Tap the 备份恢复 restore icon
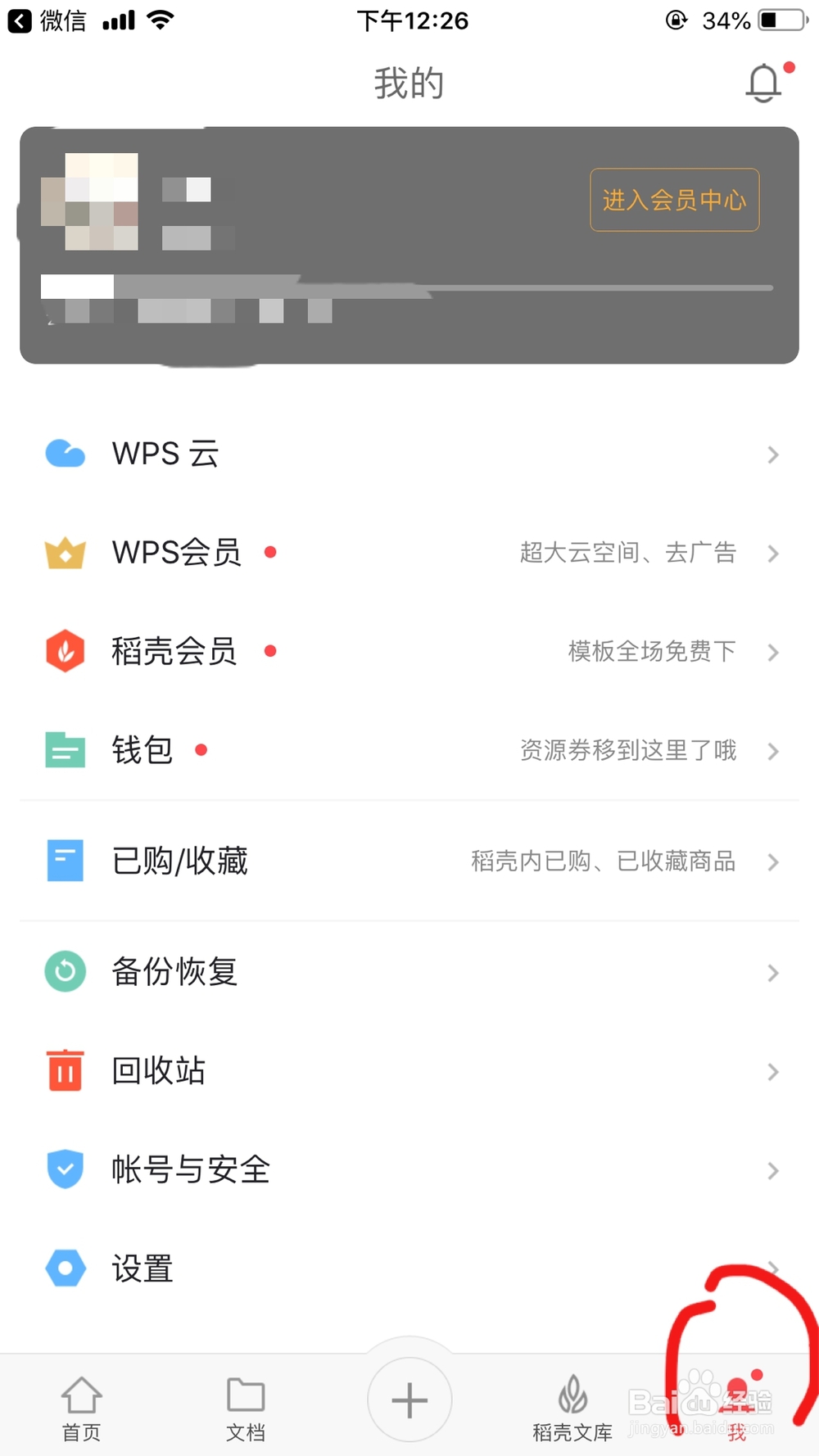Image resolution: width=819 pixels, height=1456 pixels. click(65, 971)
